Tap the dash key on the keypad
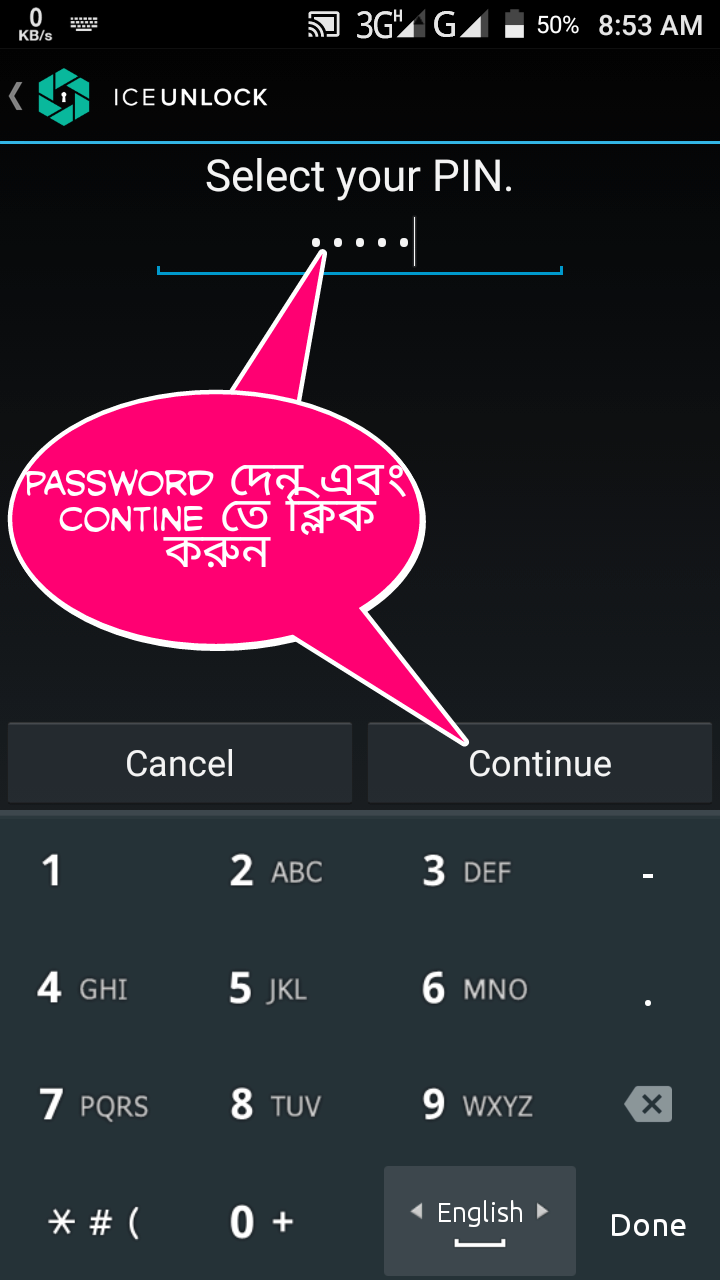Viewport: 720px width, 1280px height. [648, 875]
